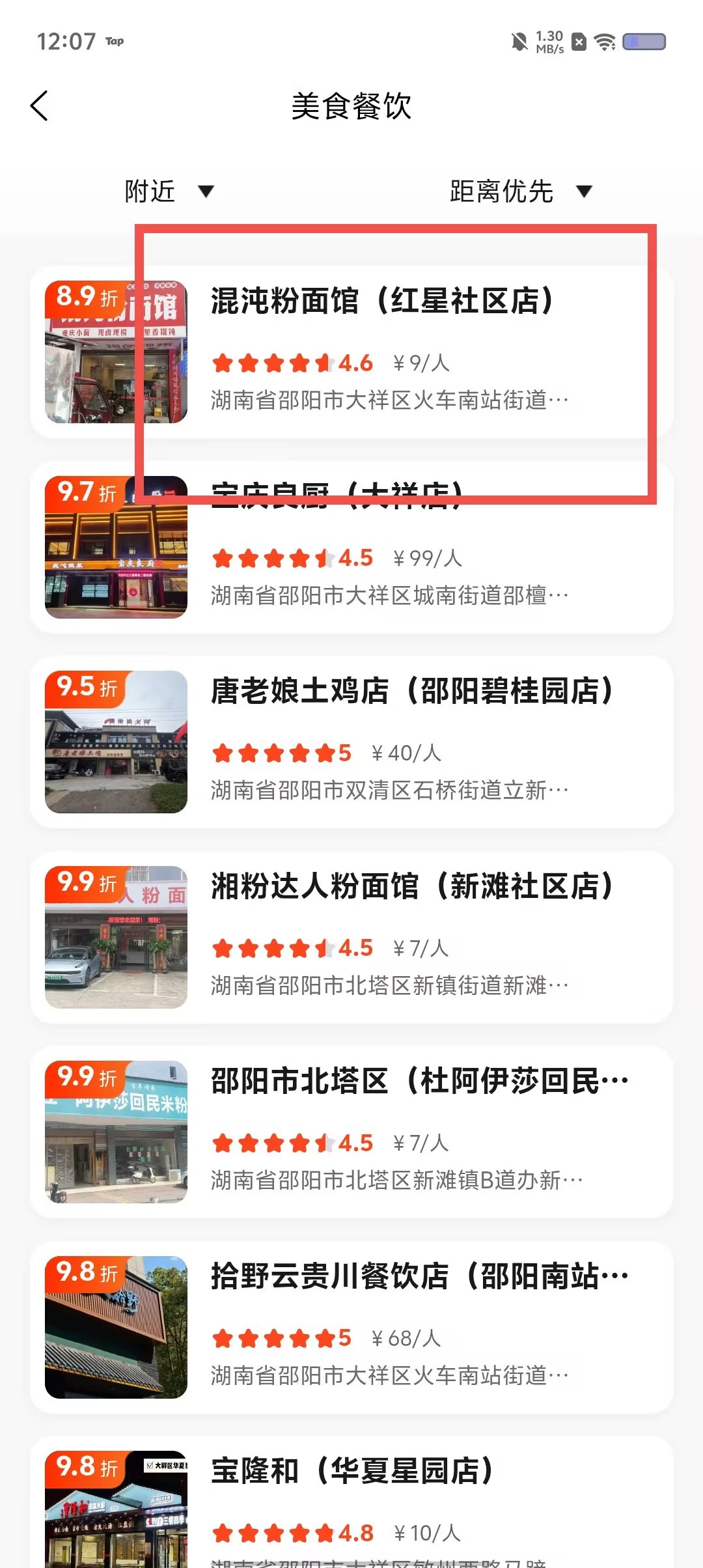Open the restaurant card rated 4.5 at ¥99/人
Viewport: 703px width, 1568px height.
click(x=351, y=547)
